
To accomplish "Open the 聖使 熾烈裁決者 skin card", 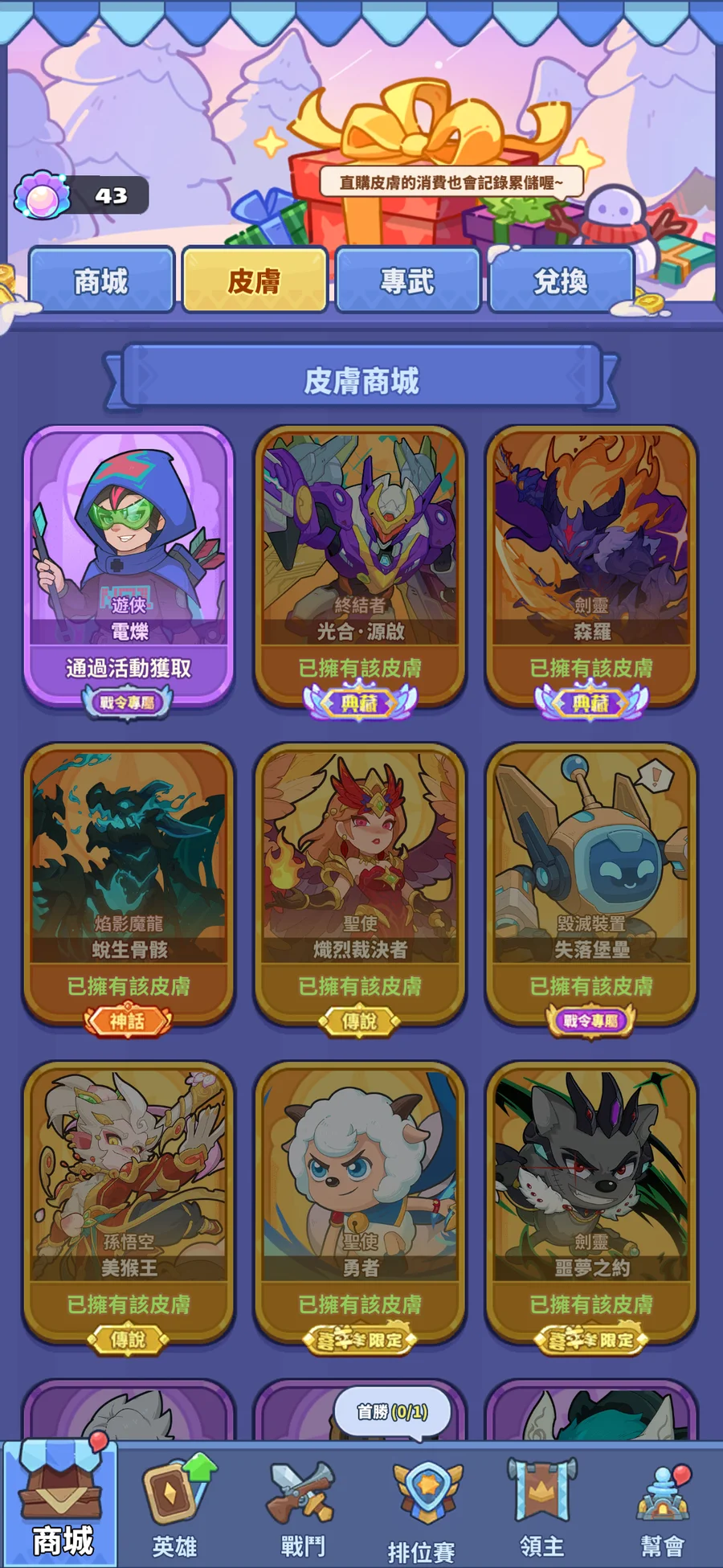I will point(360,880).
